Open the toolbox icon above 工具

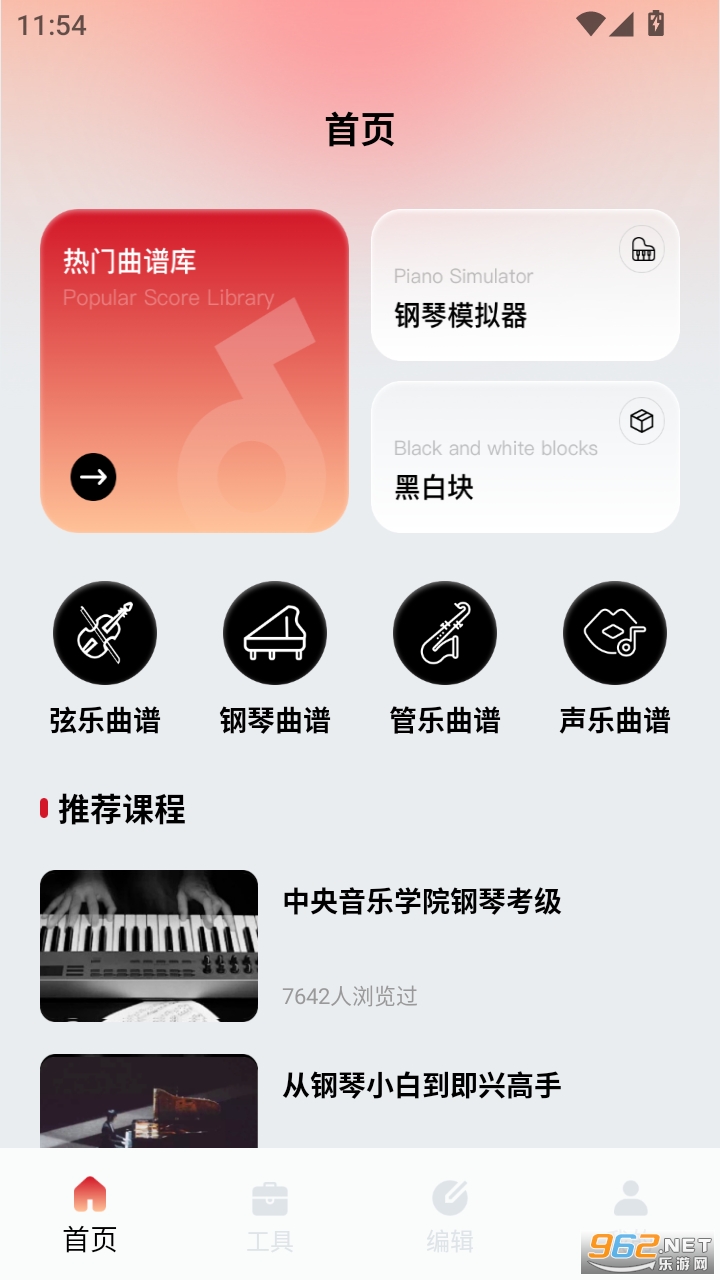tap(270, 1195)
